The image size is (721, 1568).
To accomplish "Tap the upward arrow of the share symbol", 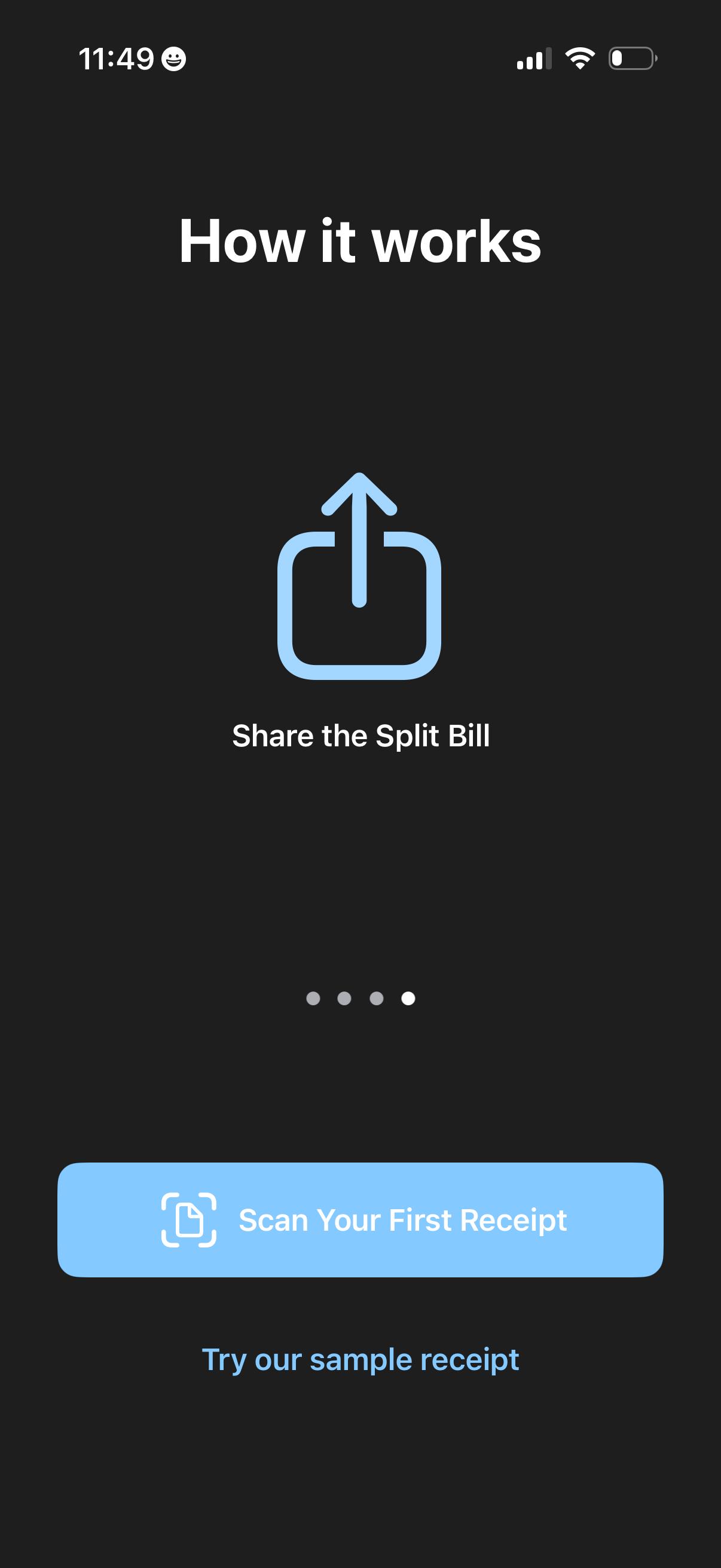I will [360, 511].
